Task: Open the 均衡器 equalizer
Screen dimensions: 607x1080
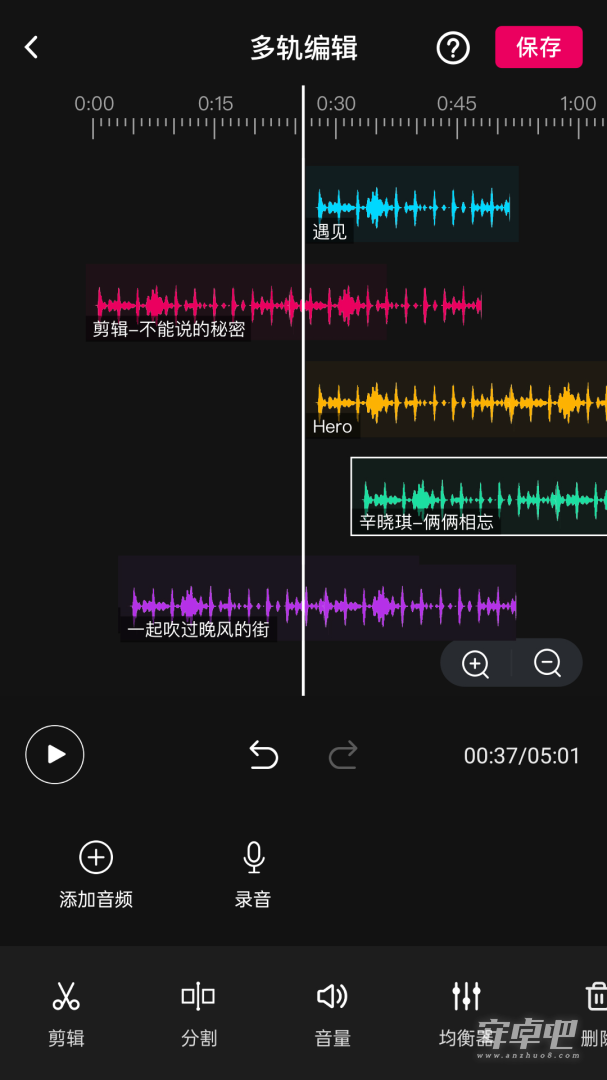Action: point(466,1014)
